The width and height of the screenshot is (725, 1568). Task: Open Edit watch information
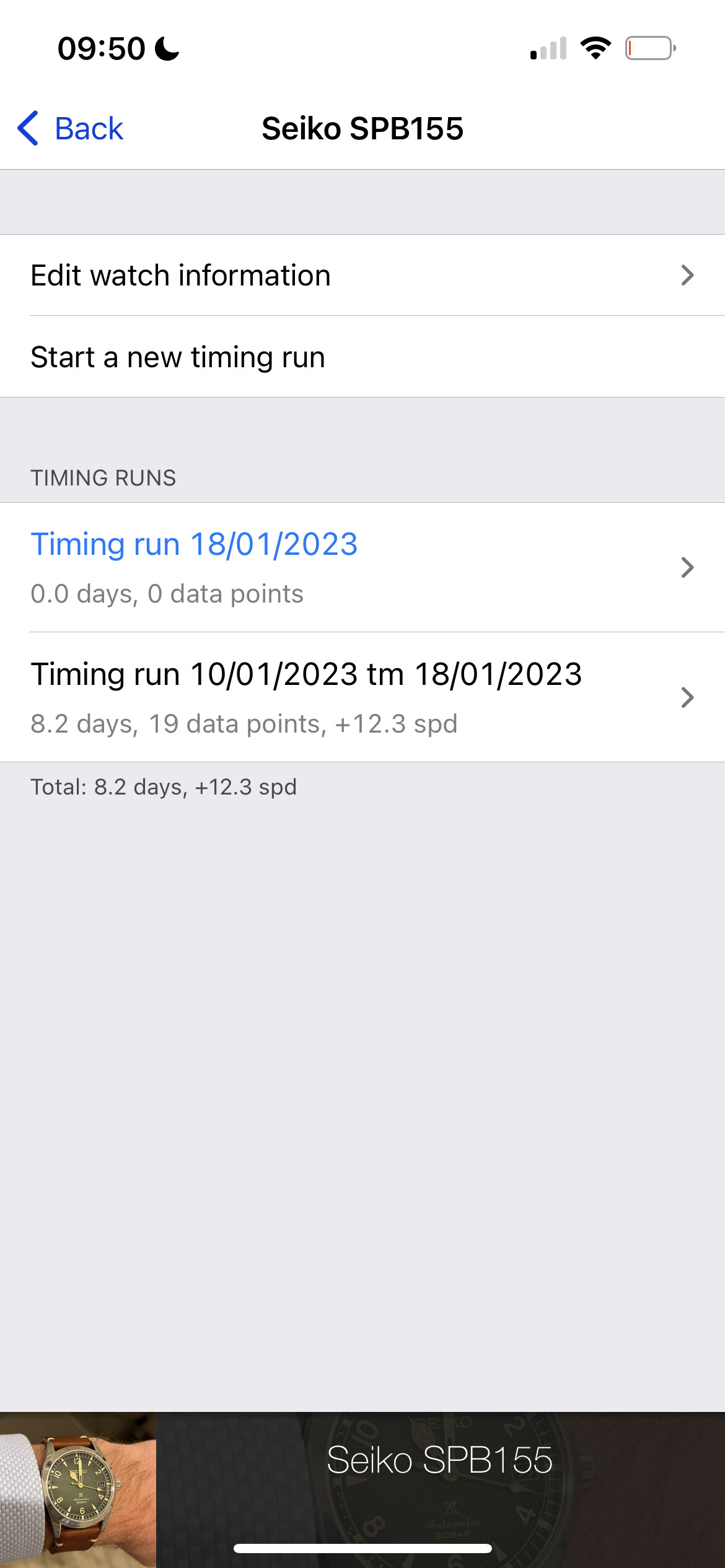tap(362, 276)
